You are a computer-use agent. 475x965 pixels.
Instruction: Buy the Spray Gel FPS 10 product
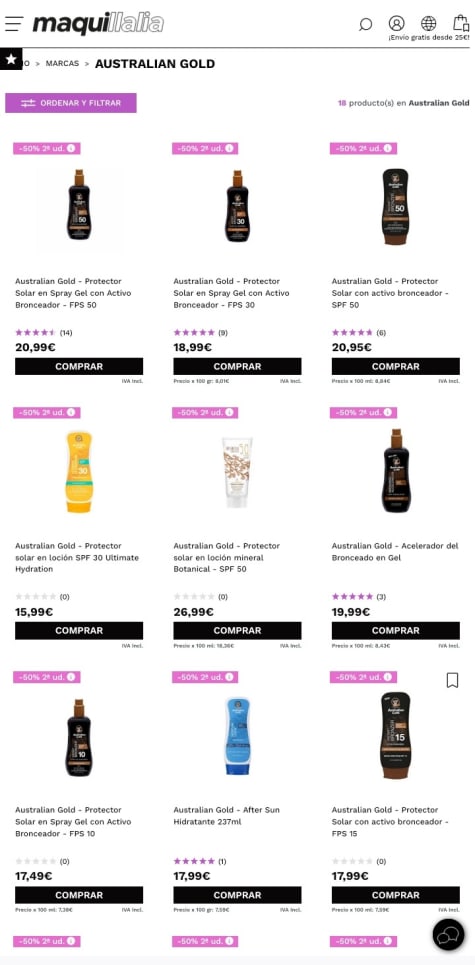click(79, 895)
